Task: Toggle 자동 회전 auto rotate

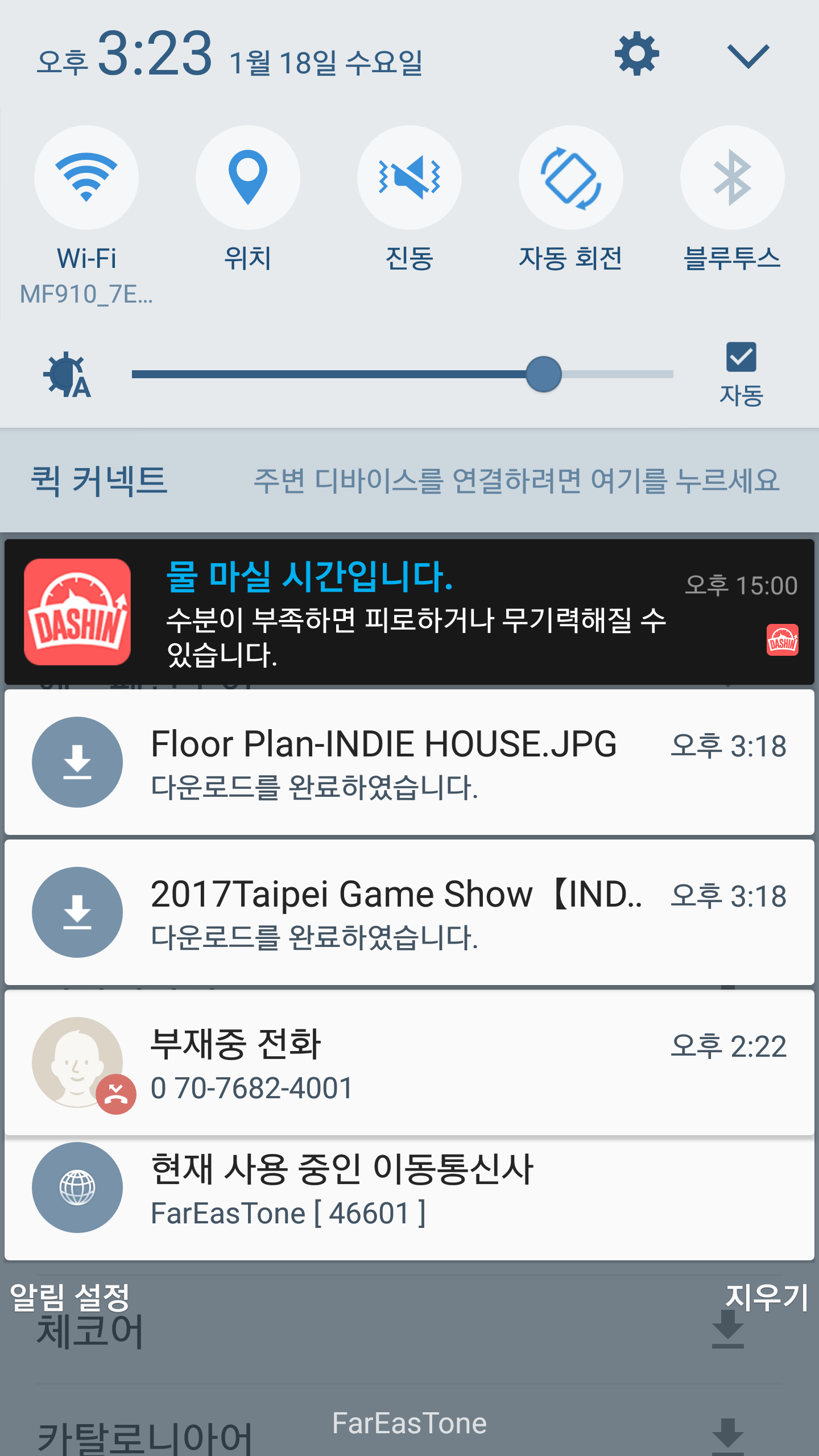Action: [x=570, y=177]
